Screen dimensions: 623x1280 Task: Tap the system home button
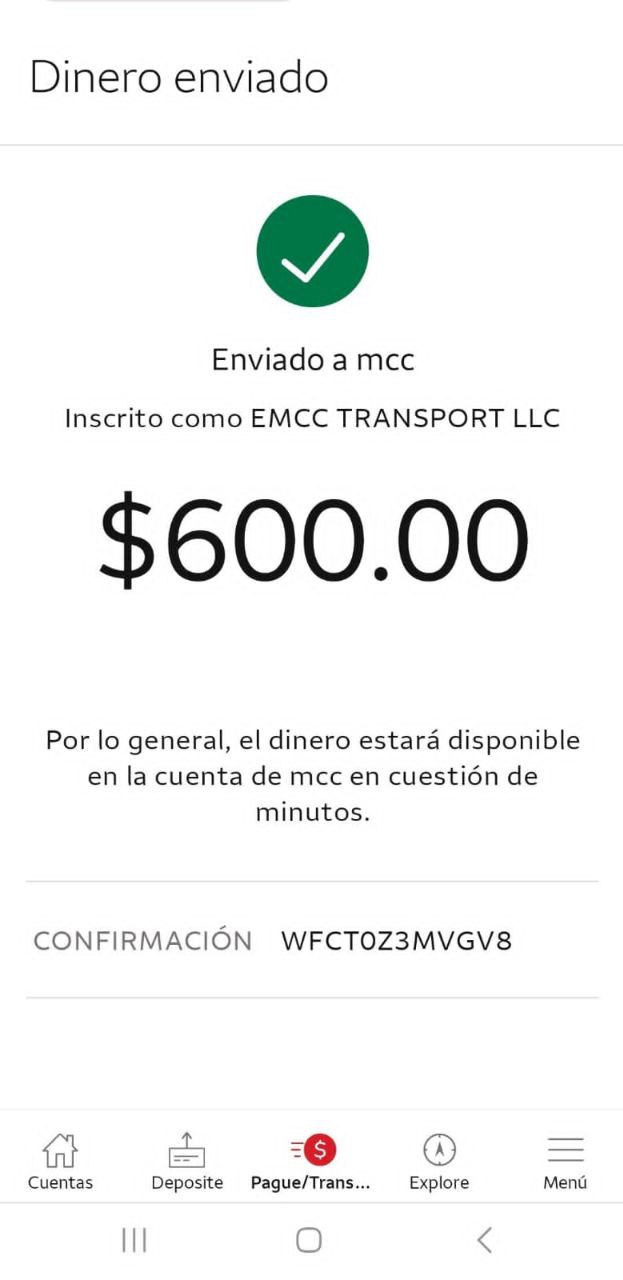point(309,1241)
